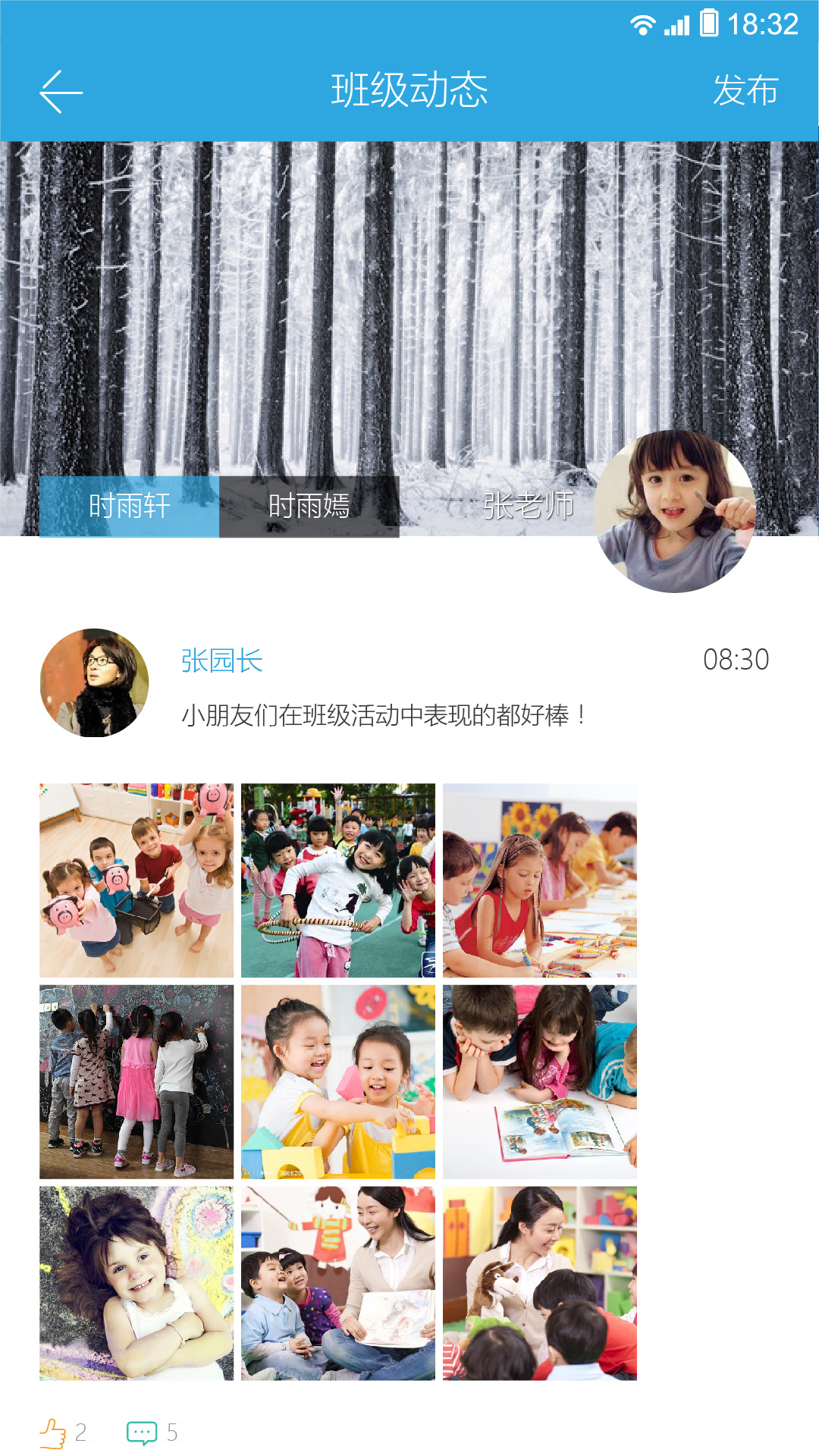This screenshot has width=819, height=1456.
Task: Open photo of two girls with building blocks
Action: click(x=338, y=1082)
